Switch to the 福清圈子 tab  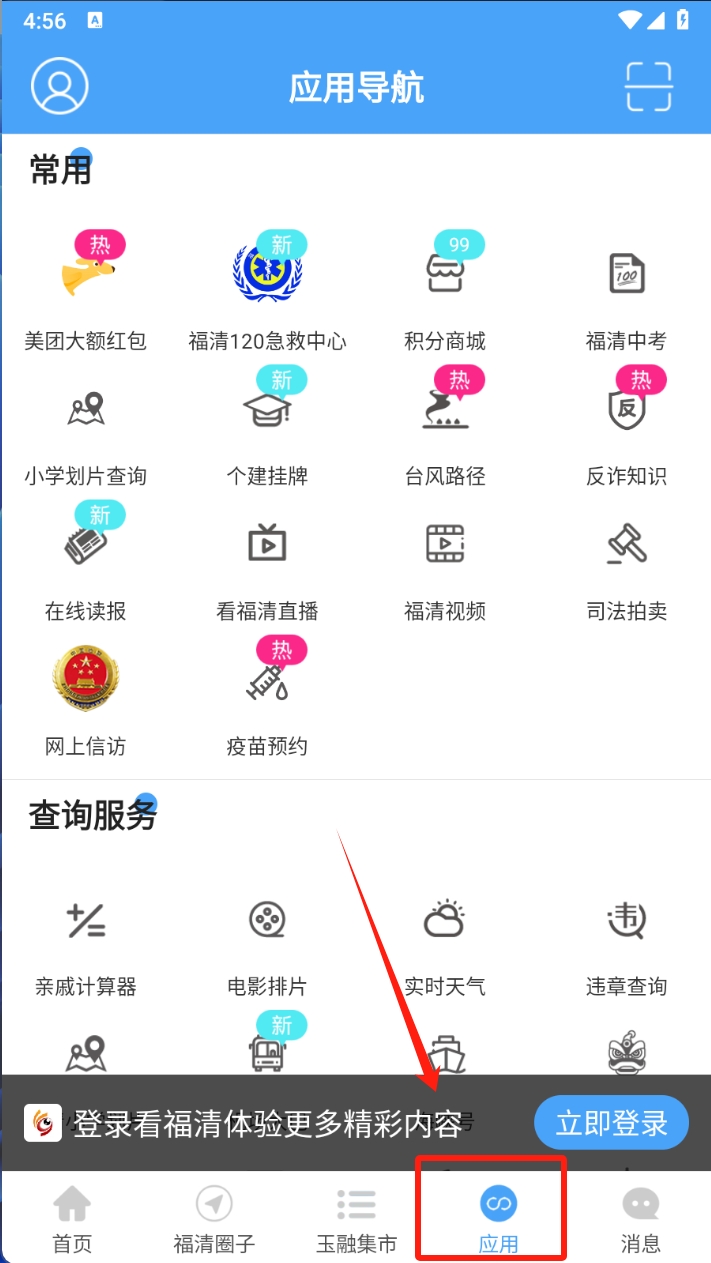pyautogui.click(x=214, y=1218)
